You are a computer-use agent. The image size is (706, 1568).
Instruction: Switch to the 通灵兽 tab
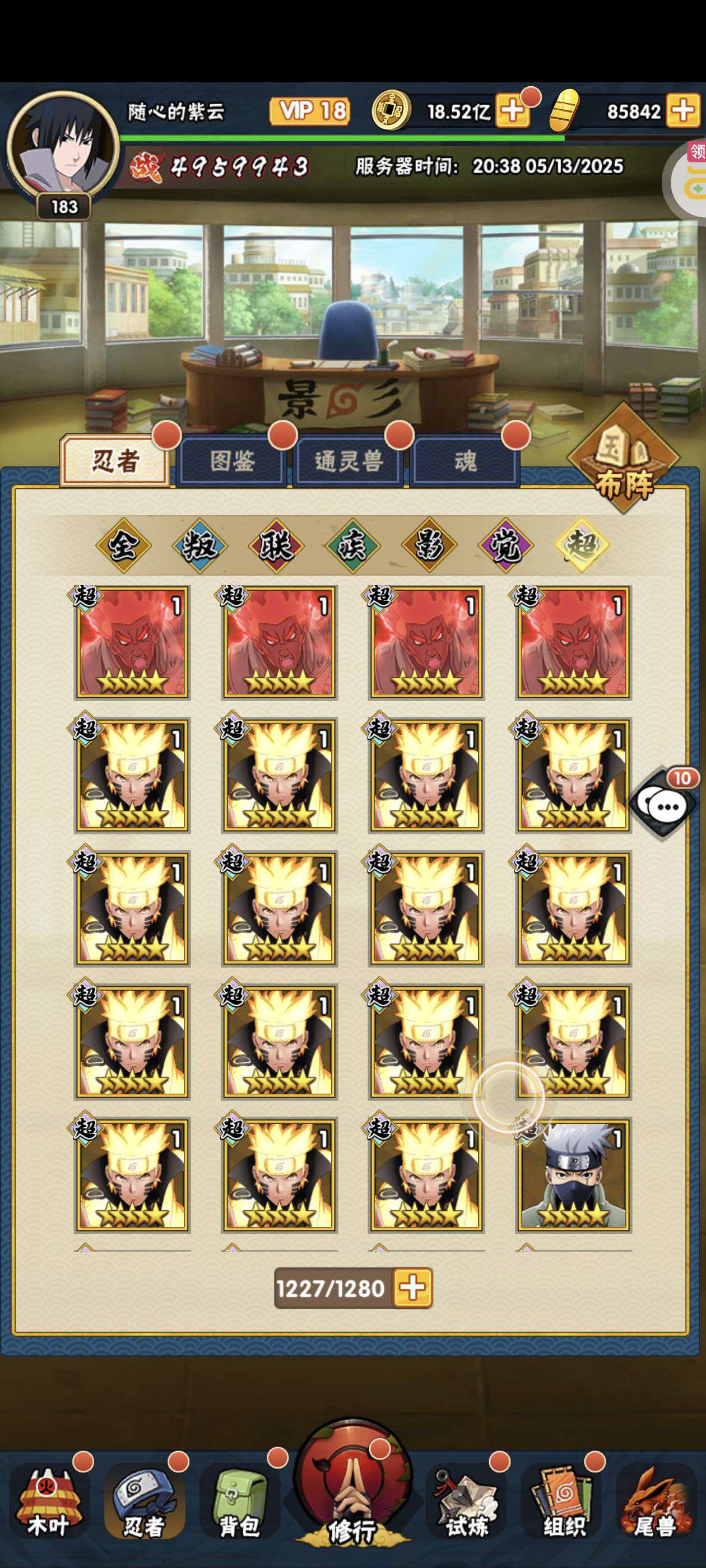click(349, 461)
